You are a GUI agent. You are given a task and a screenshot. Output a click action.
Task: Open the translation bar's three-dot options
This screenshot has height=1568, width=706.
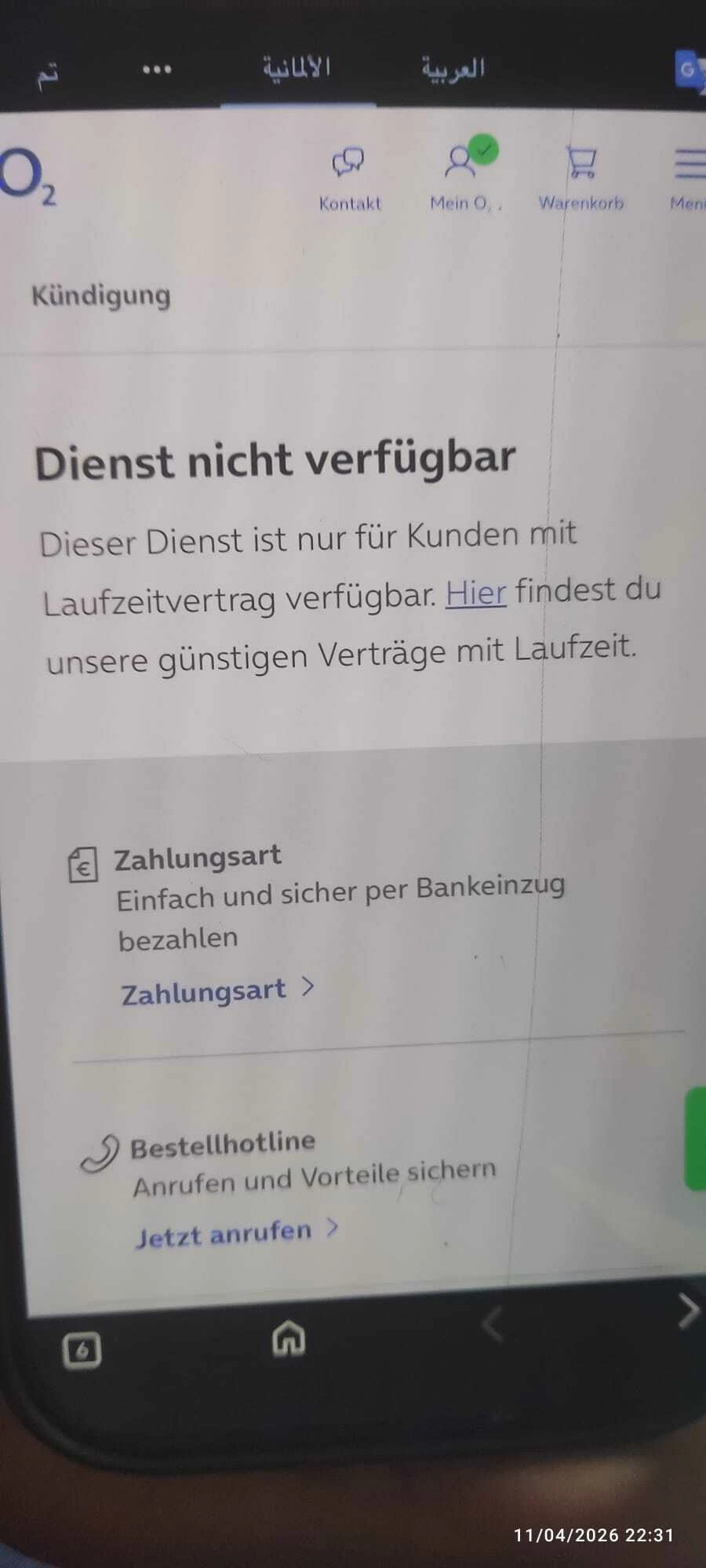[x=157, y=70]
